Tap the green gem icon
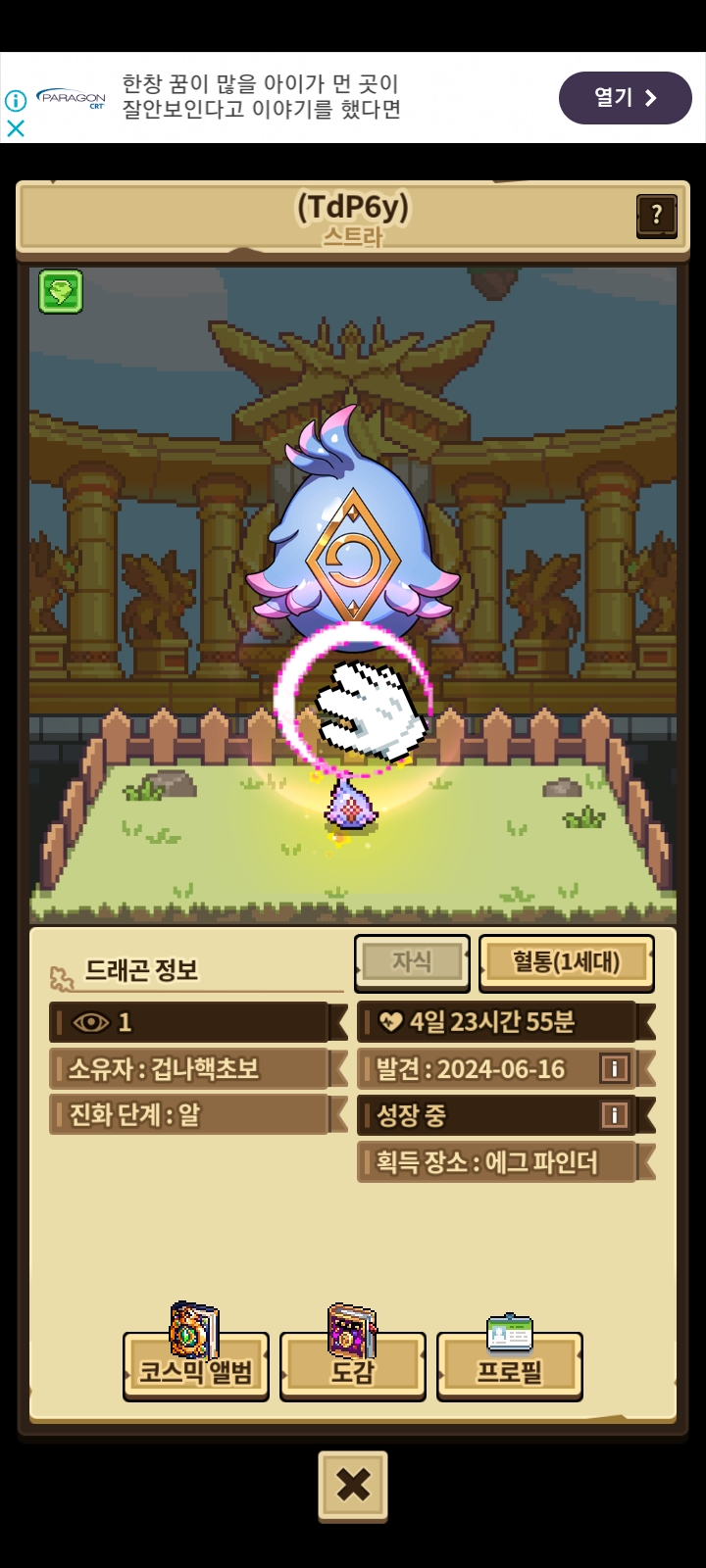706x1568 pixels. (61, 291)
